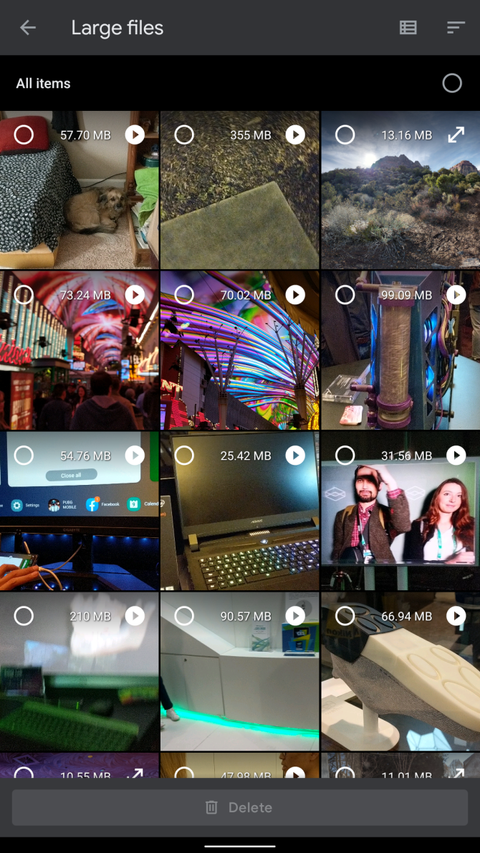Viewport: 480px width, 853px height.
Task: Play the 73.24 MB video
Action: point(135,295)
